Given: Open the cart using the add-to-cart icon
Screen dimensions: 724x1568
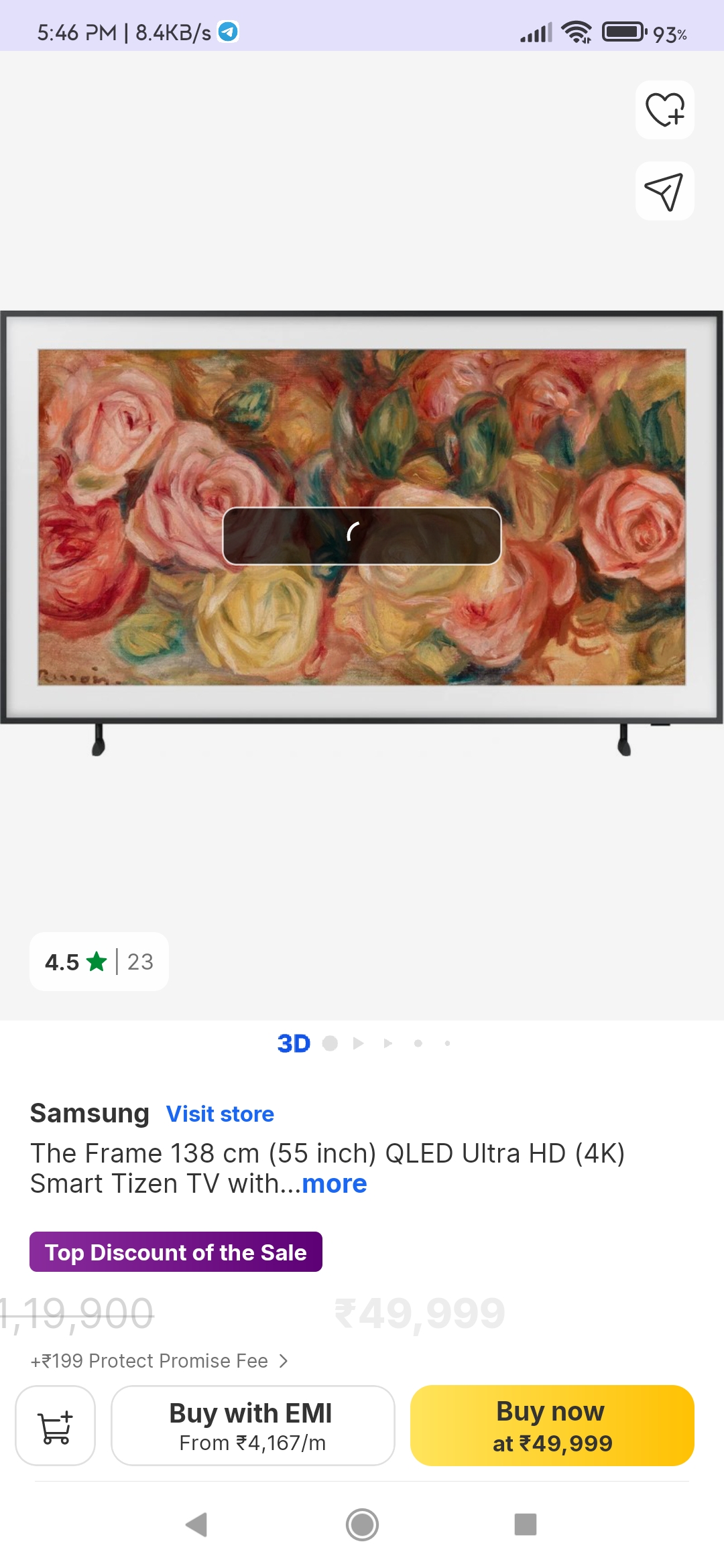Looking at the screenshot, I should [x=56, y=1425].
